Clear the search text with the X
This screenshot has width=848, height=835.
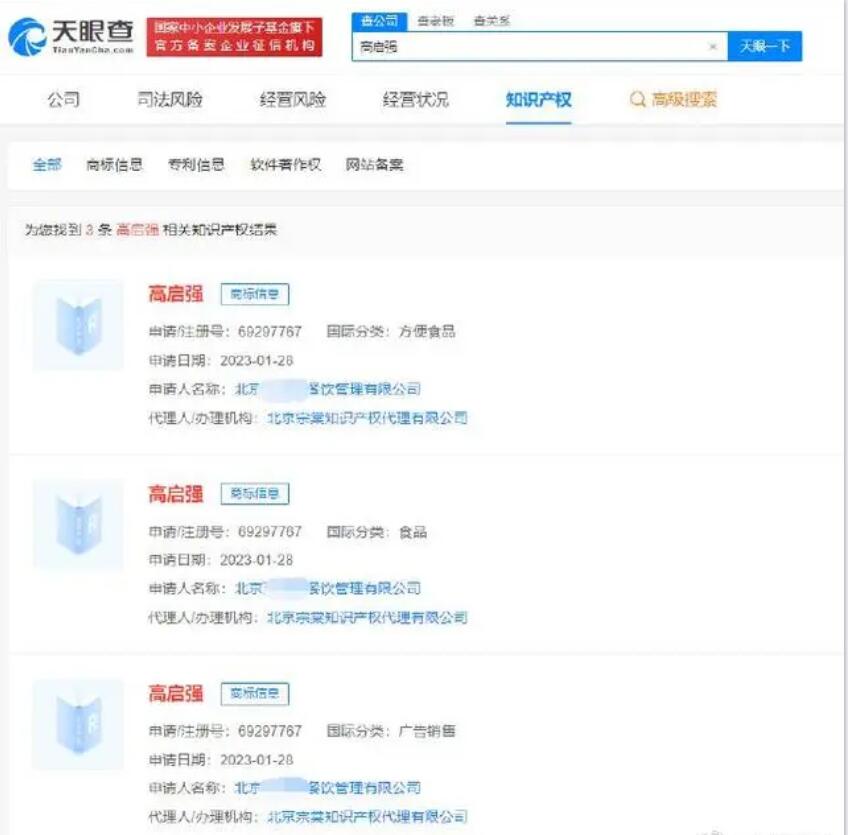pyautogui.click(x=712, y=47)
